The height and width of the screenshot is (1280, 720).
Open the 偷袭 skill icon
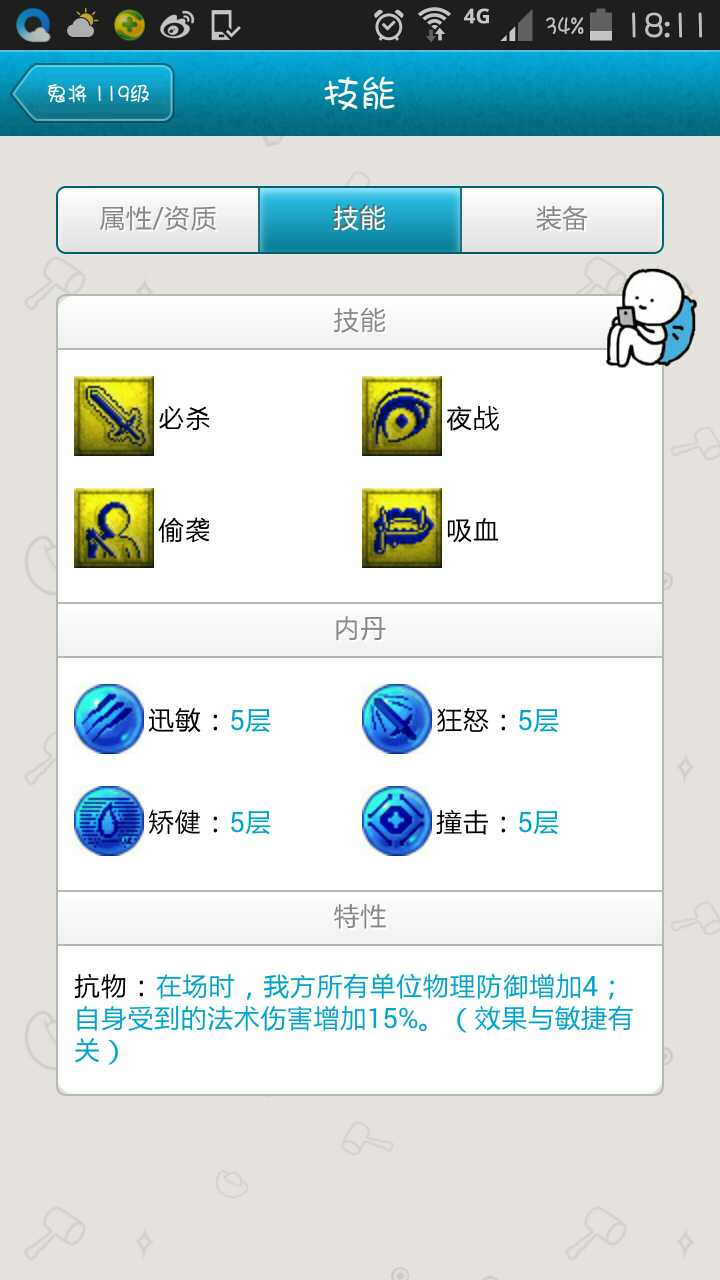click(x=114, y=528)
